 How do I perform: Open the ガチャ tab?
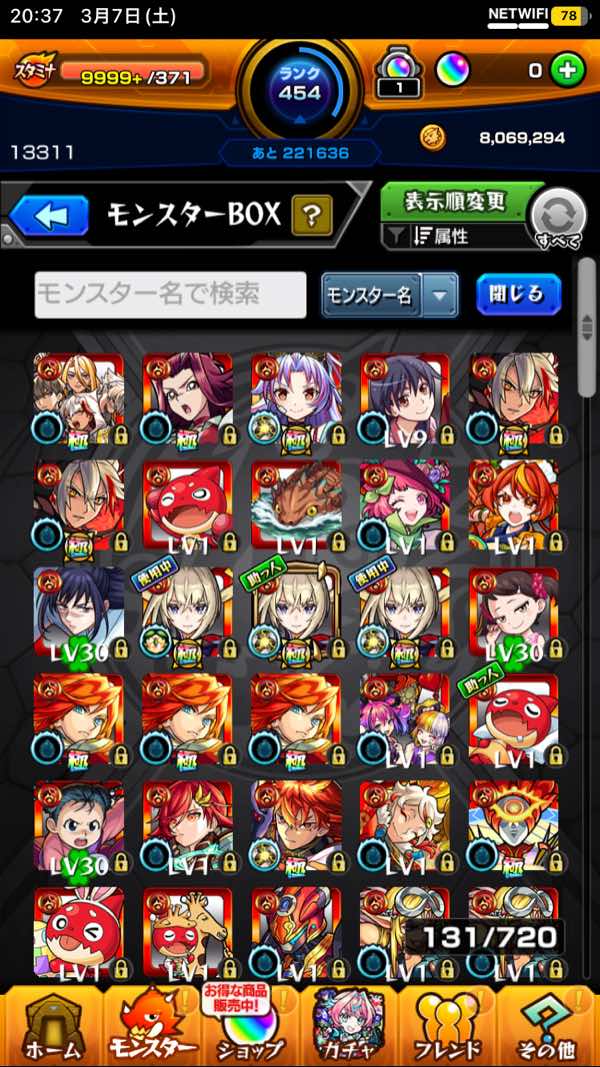349,1028
